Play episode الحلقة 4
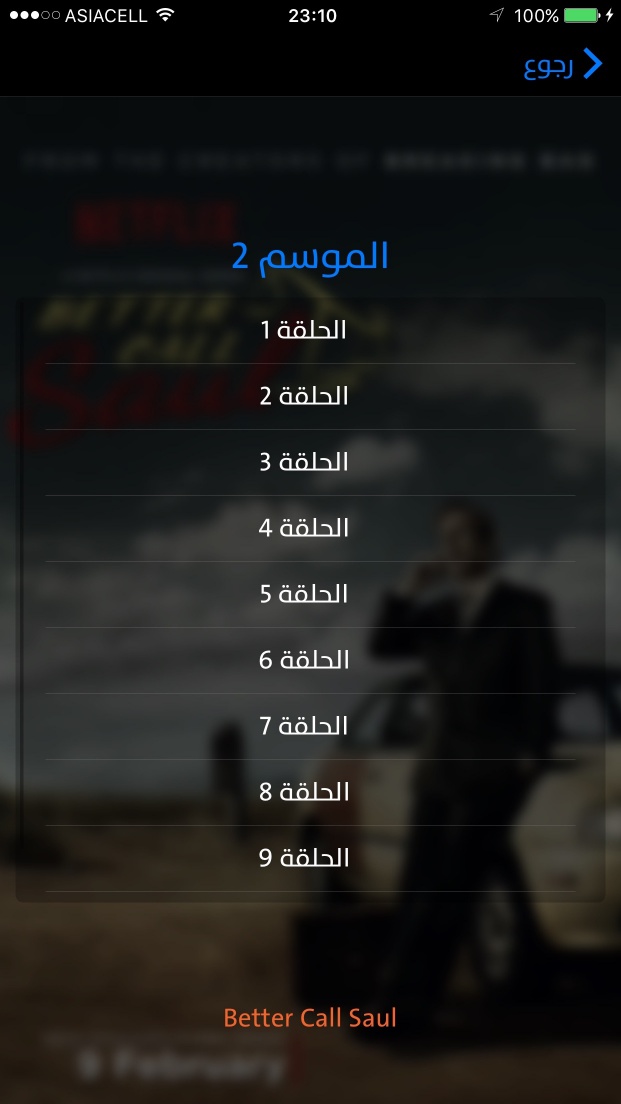 point(310,528)
